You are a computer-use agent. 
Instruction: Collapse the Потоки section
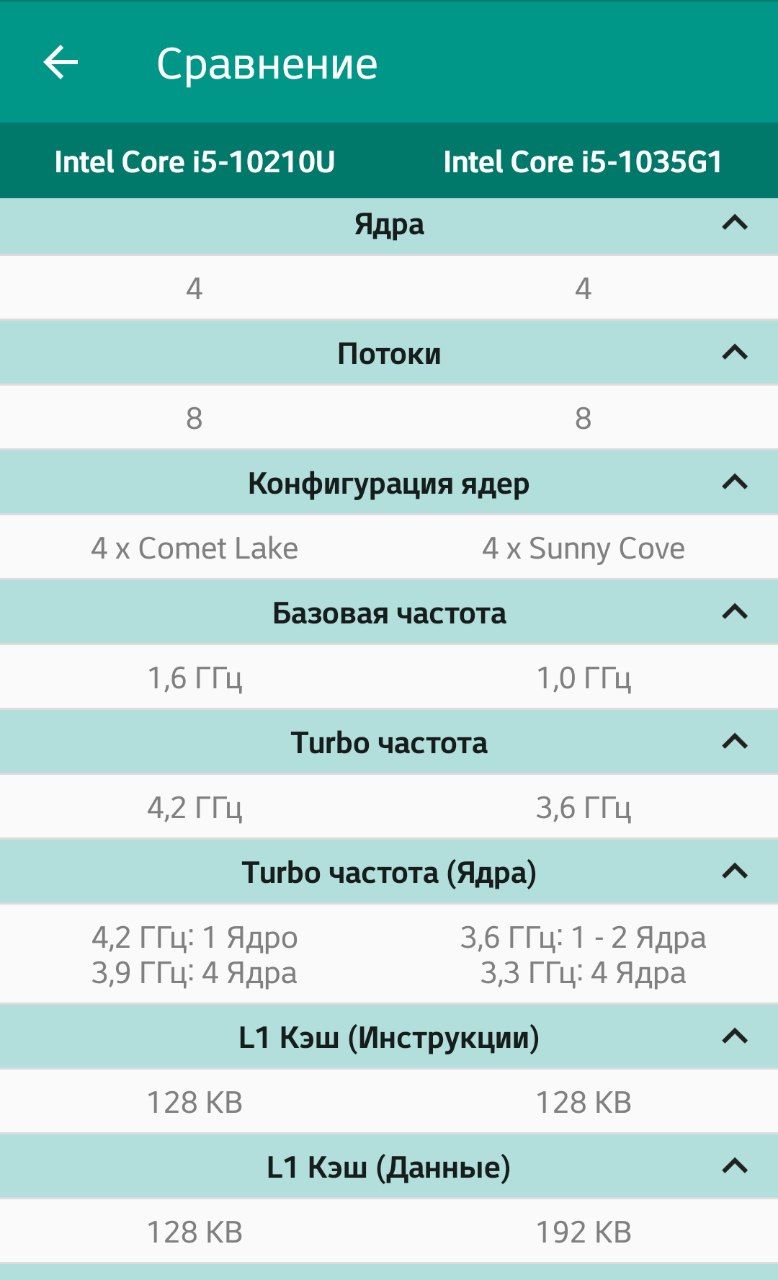[x=735, y=353]
